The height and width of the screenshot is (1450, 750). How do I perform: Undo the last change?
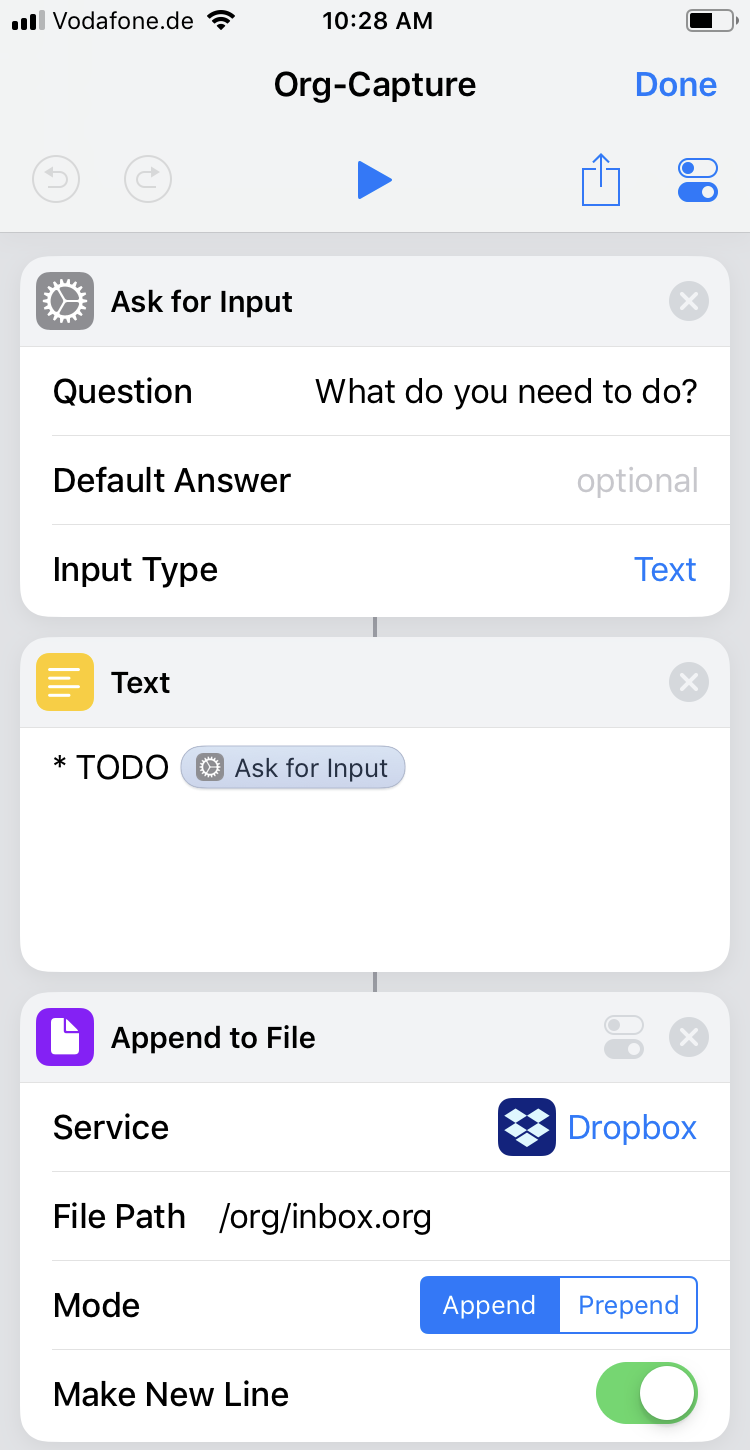(x=56, y=180)
